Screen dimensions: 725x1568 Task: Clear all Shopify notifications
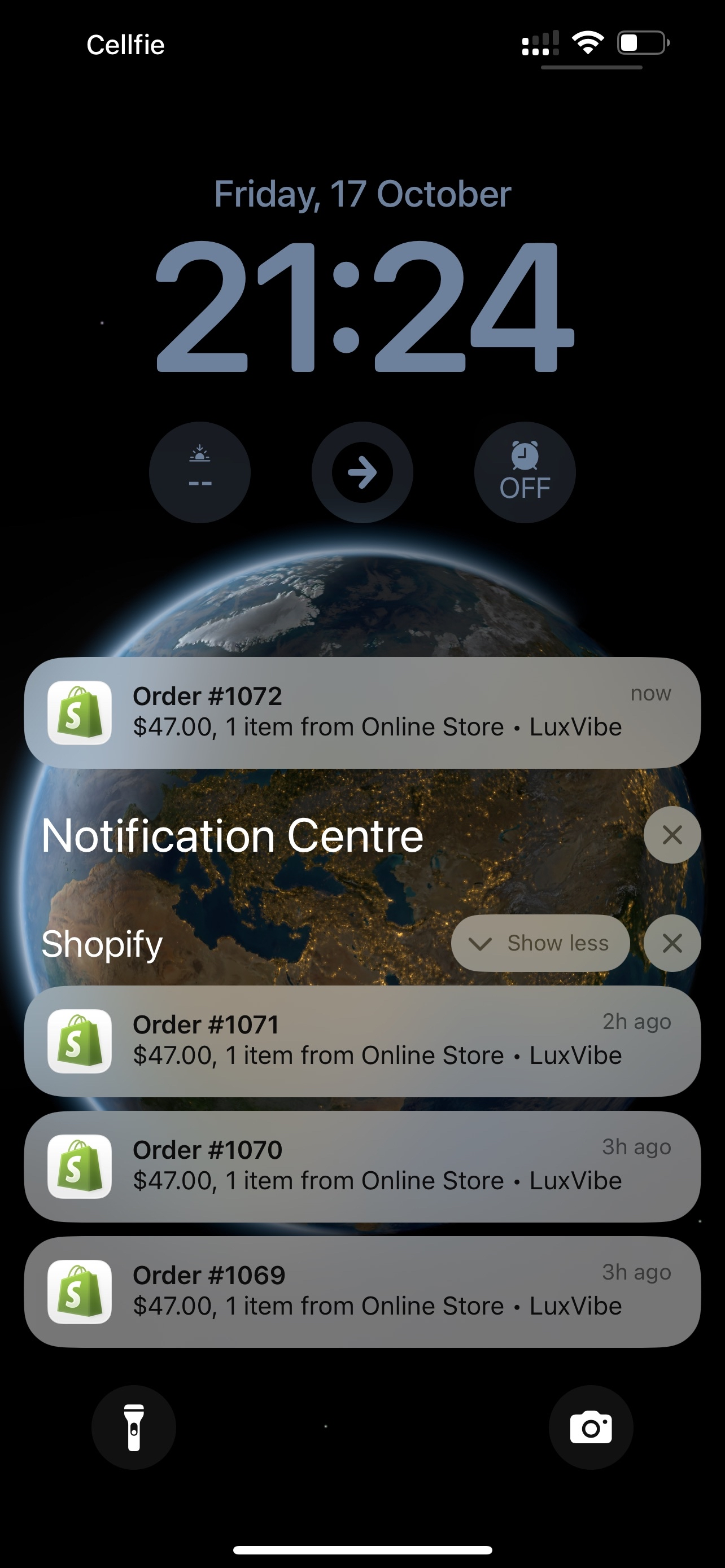pos(671,943)
